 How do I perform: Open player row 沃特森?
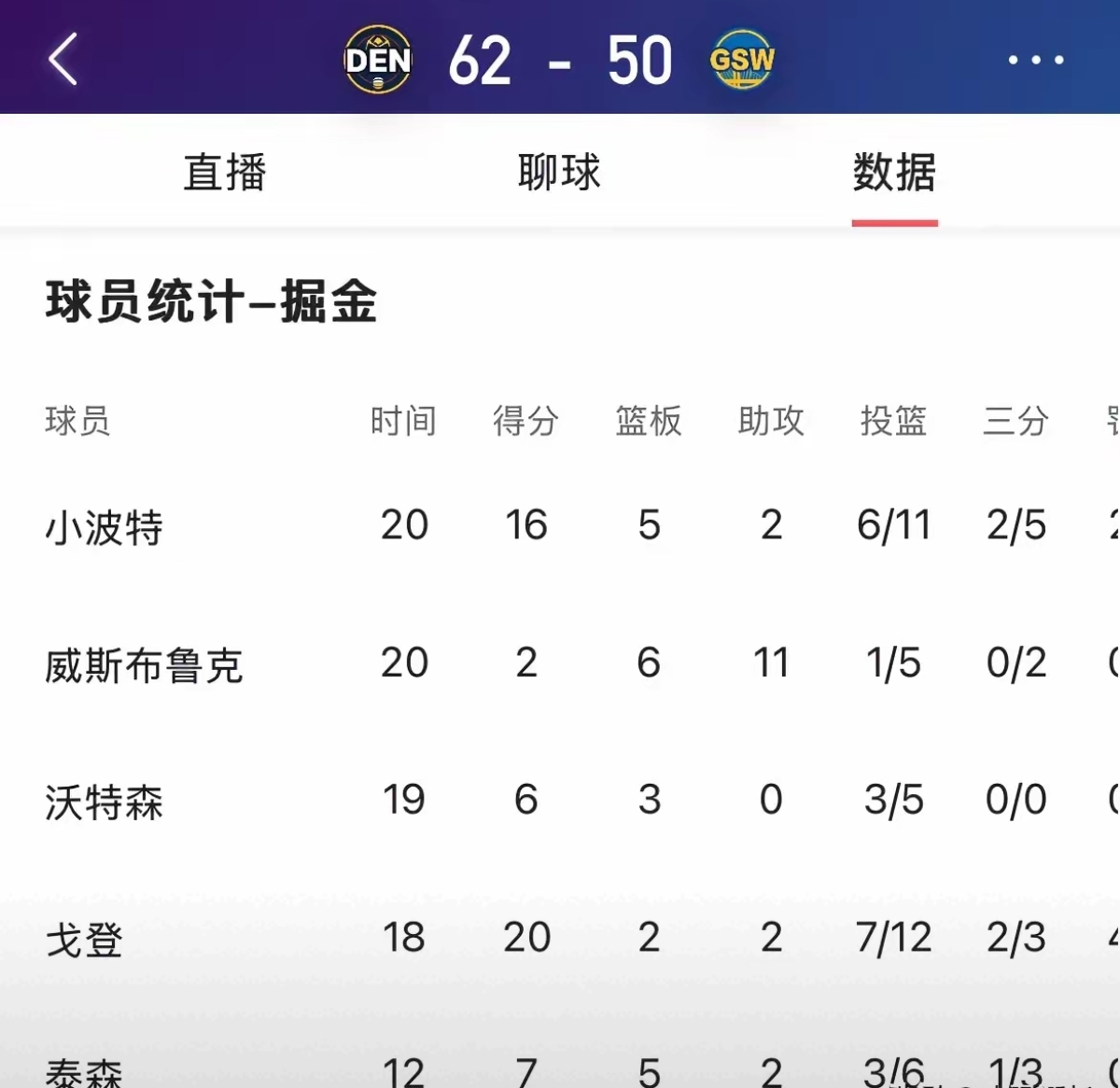(105, 802)
